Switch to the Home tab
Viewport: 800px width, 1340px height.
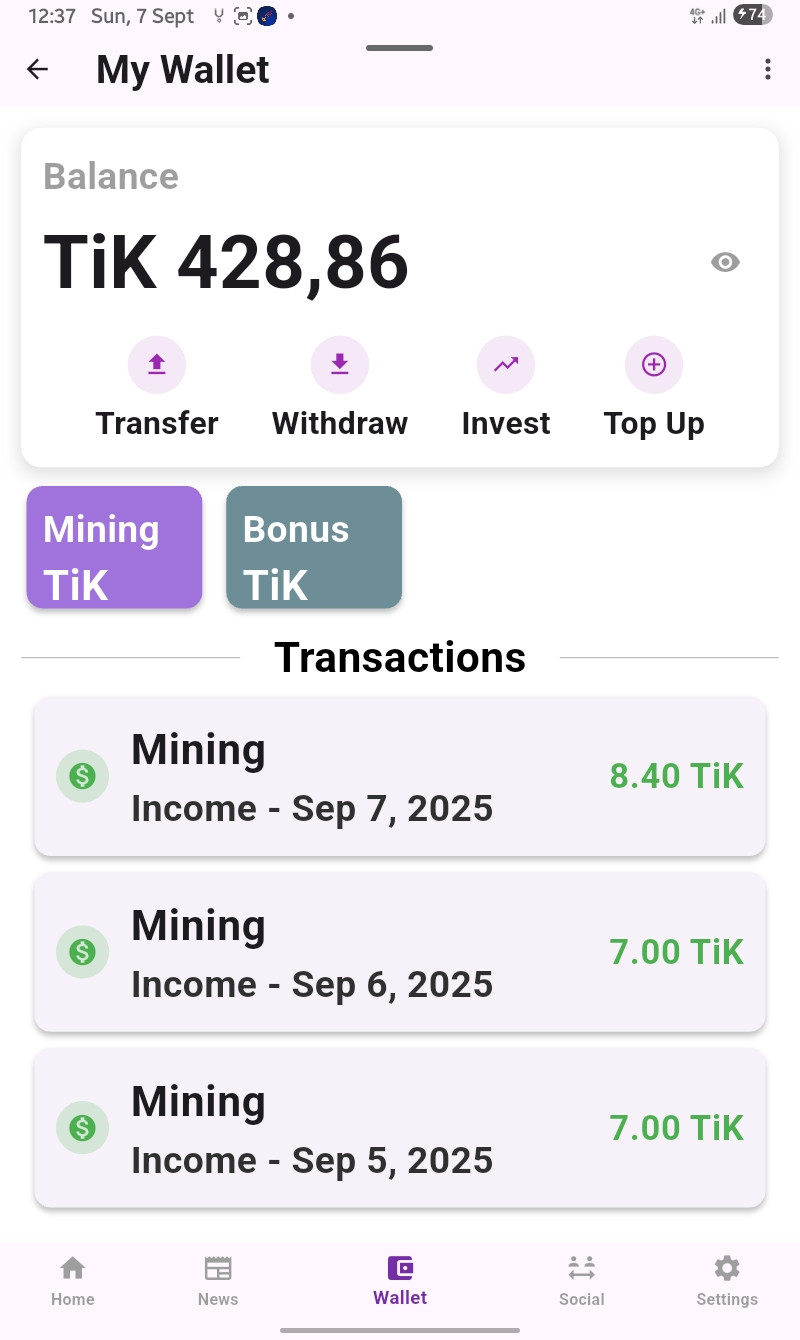coord(73,1281)
